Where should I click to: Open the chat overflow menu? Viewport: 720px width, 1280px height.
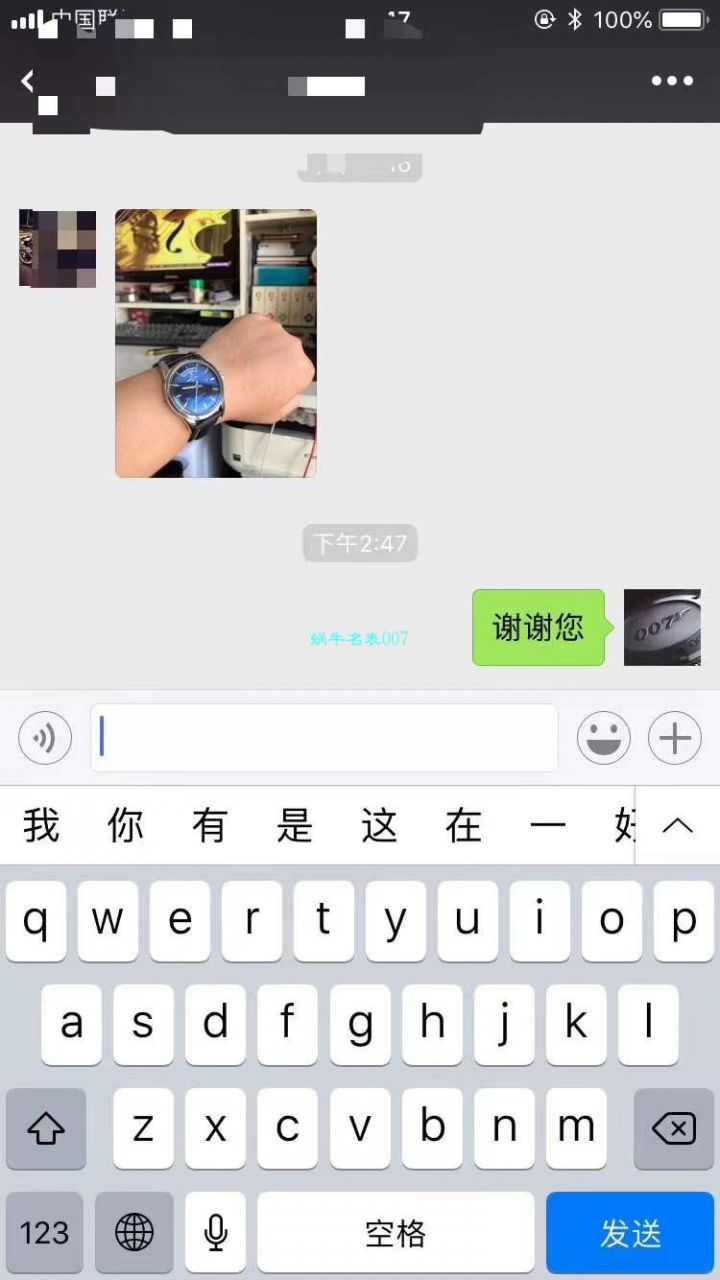[x=672, y=81]
